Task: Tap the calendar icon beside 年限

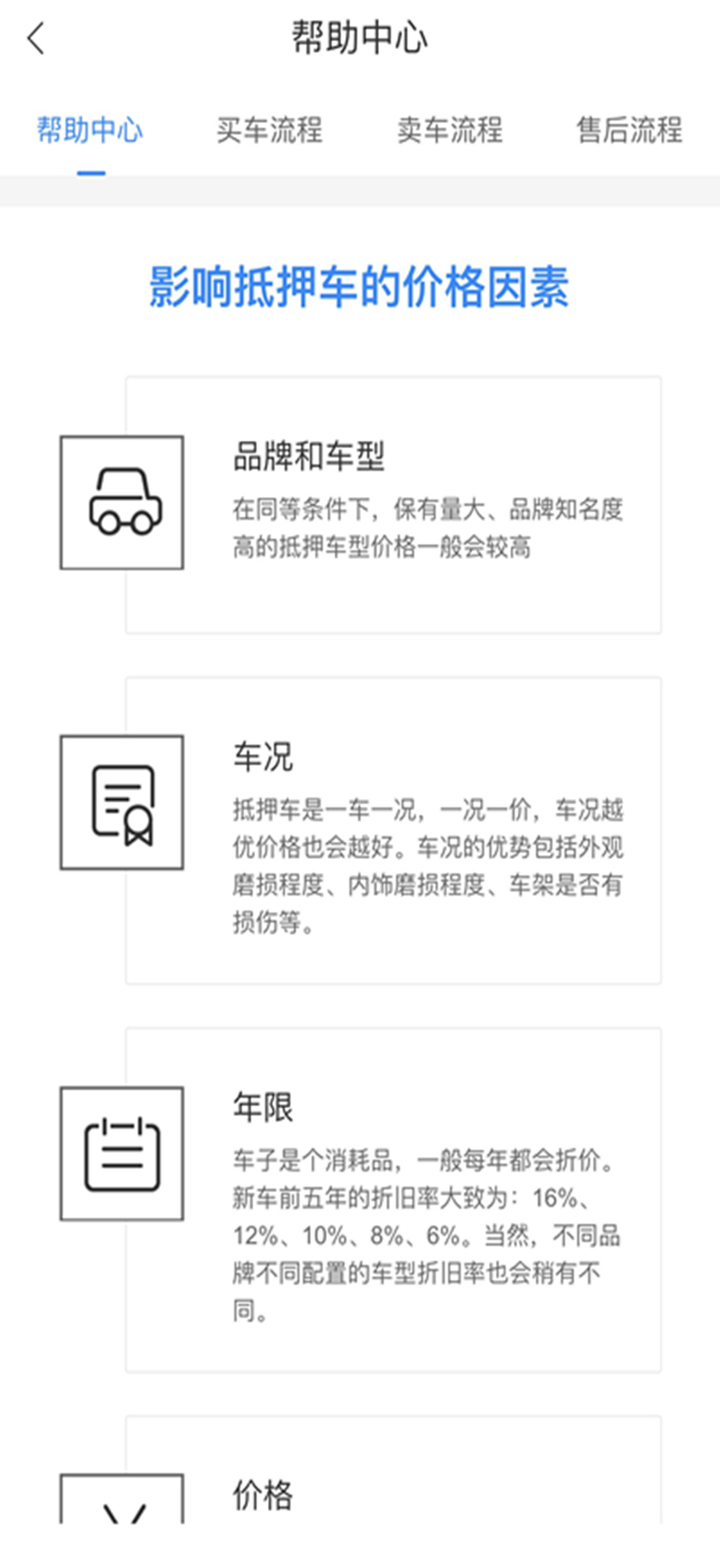Action: click(122, 1150)
